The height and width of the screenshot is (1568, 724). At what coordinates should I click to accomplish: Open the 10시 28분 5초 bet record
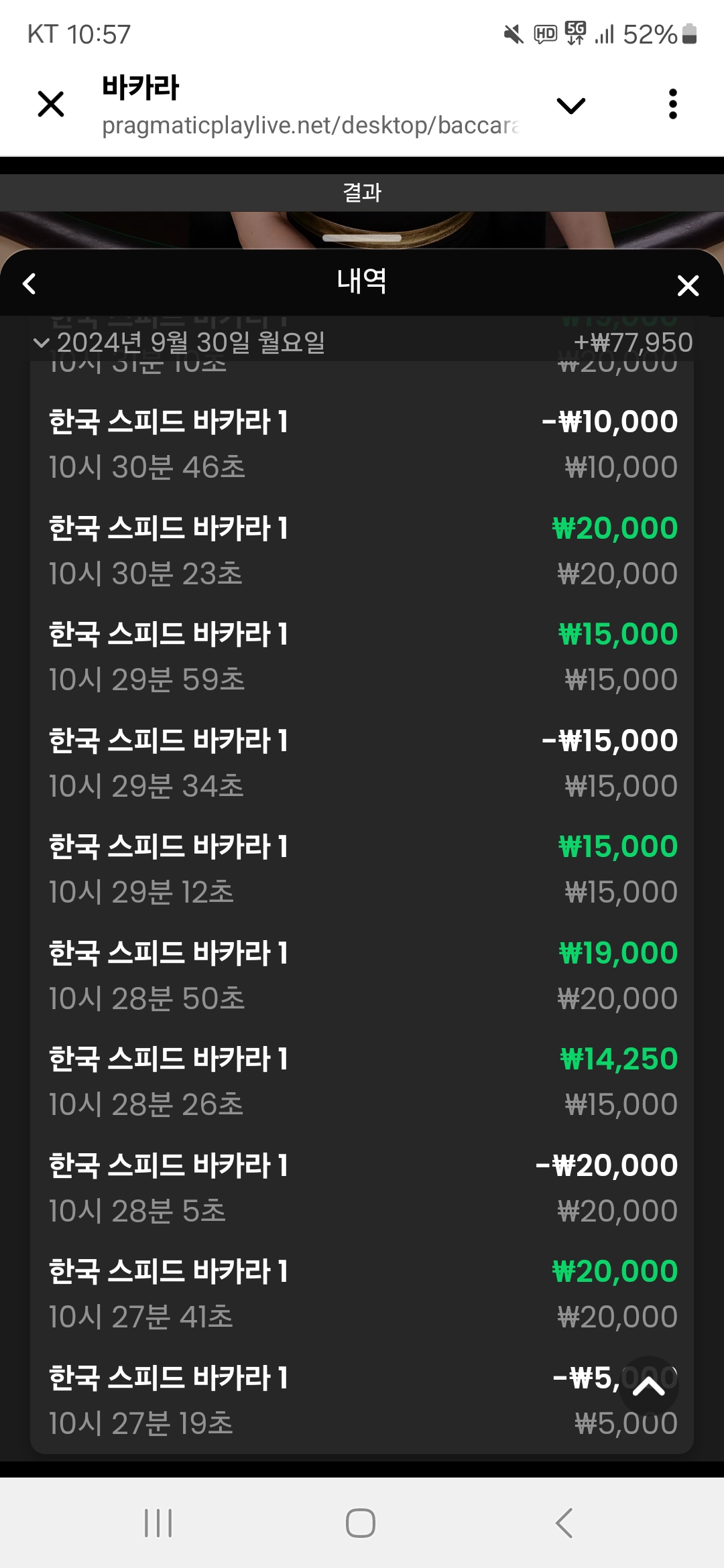click(x=362, y=1187)
